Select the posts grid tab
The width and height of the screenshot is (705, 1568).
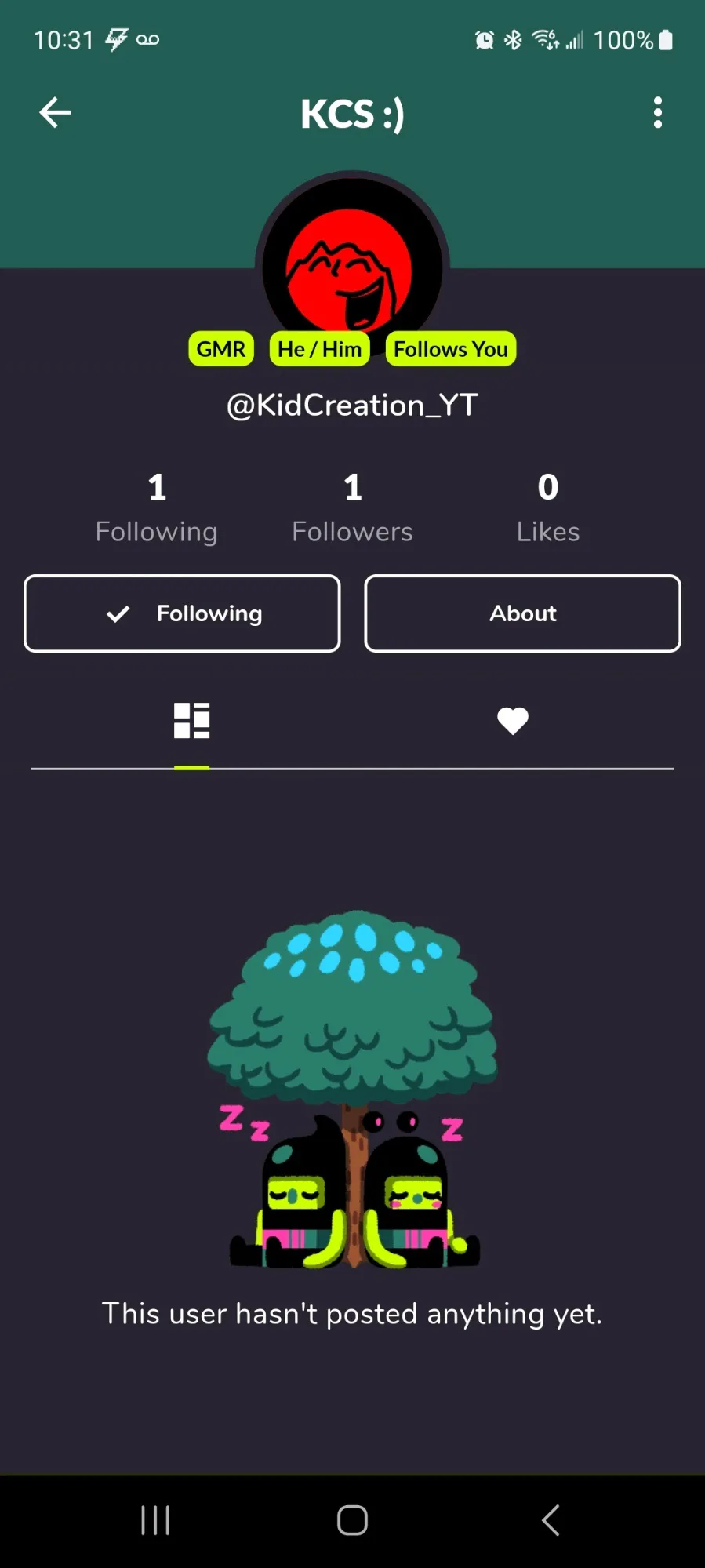pos(191,721)
